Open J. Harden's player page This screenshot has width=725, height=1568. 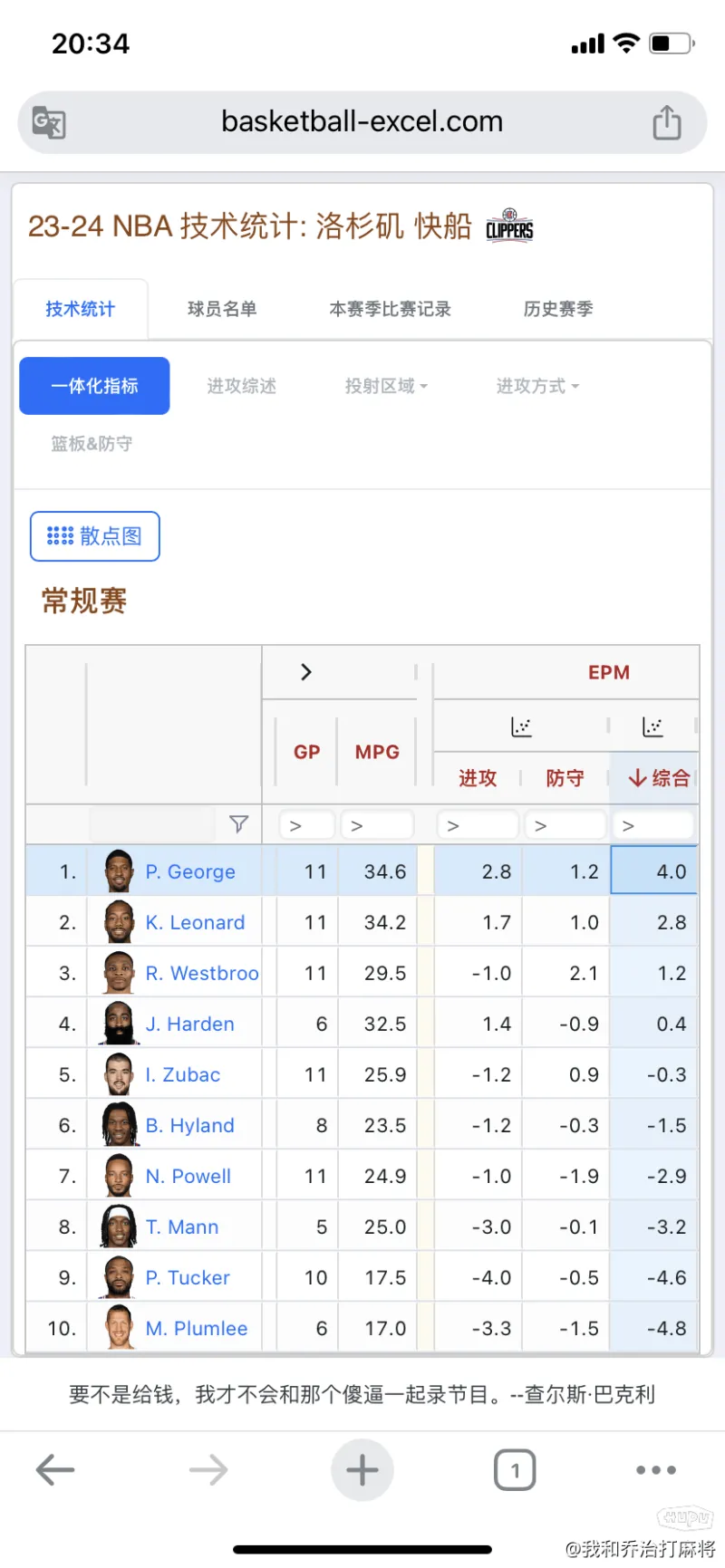(x=189, y=1024)
